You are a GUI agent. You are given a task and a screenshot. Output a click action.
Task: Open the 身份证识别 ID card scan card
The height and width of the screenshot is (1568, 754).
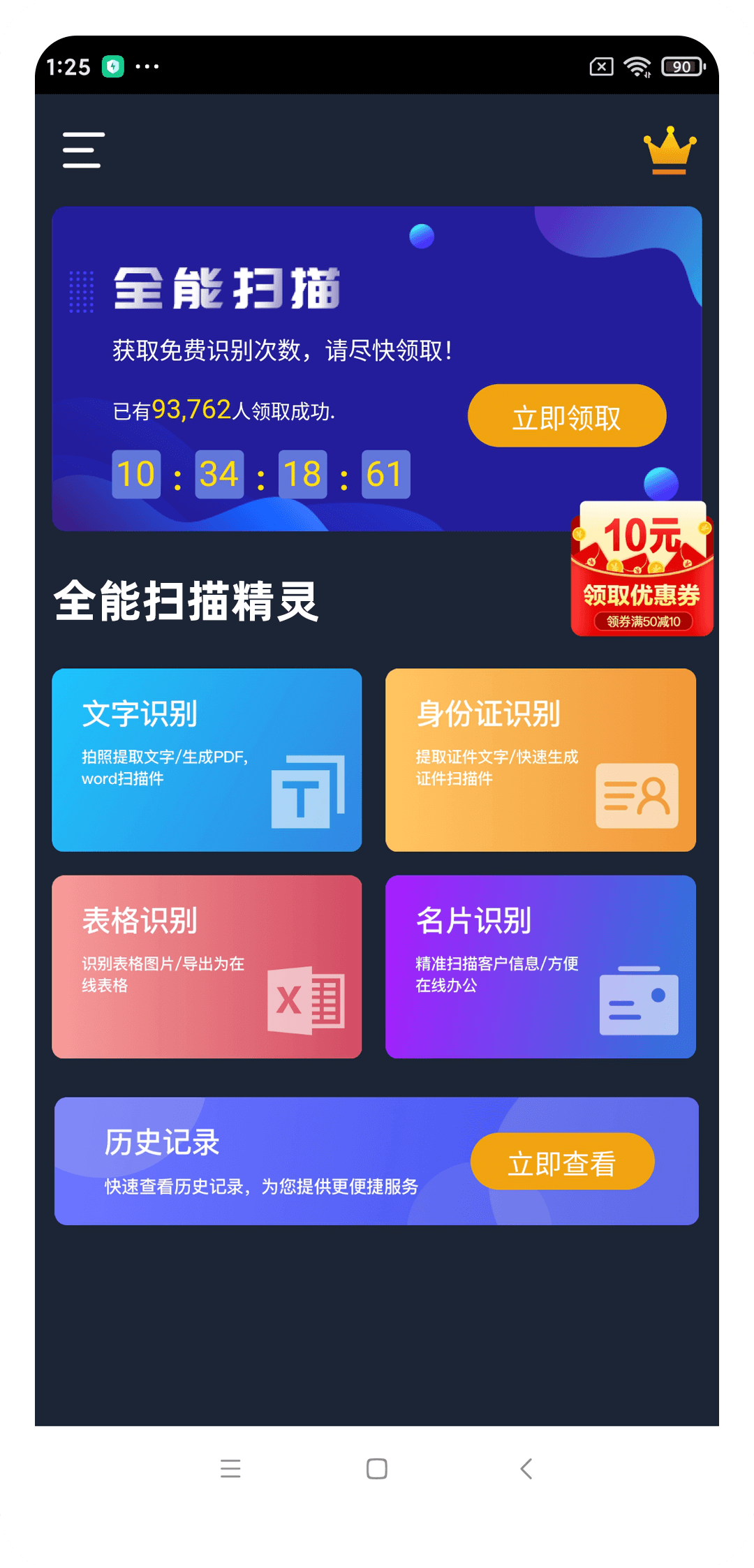click(540, 760)
